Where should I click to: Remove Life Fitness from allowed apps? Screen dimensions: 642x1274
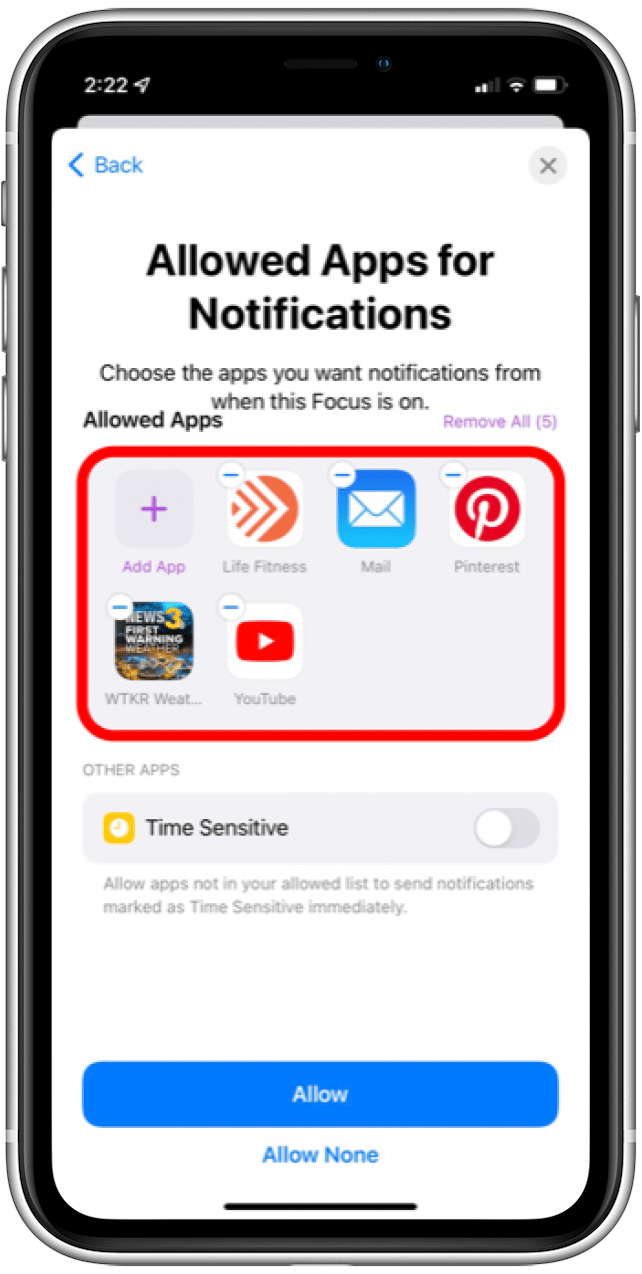click(230, 474)
